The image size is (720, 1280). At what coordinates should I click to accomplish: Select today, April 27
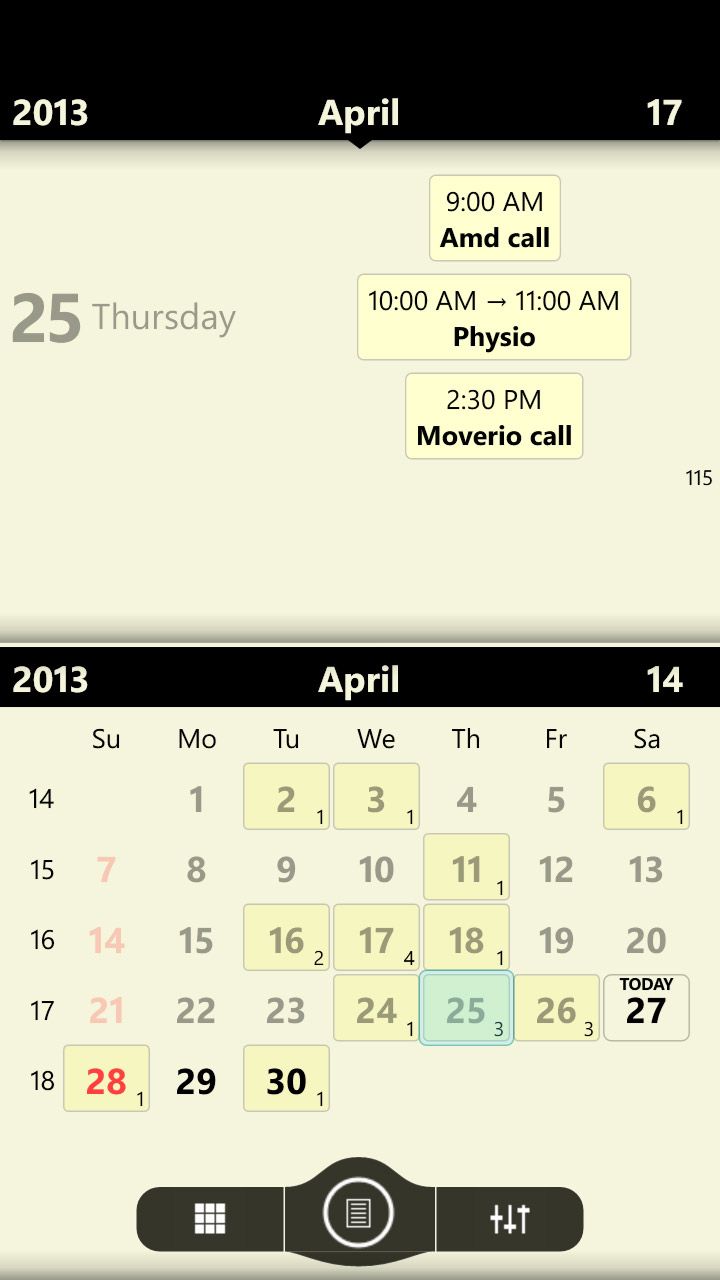(x=646, y=1007)
